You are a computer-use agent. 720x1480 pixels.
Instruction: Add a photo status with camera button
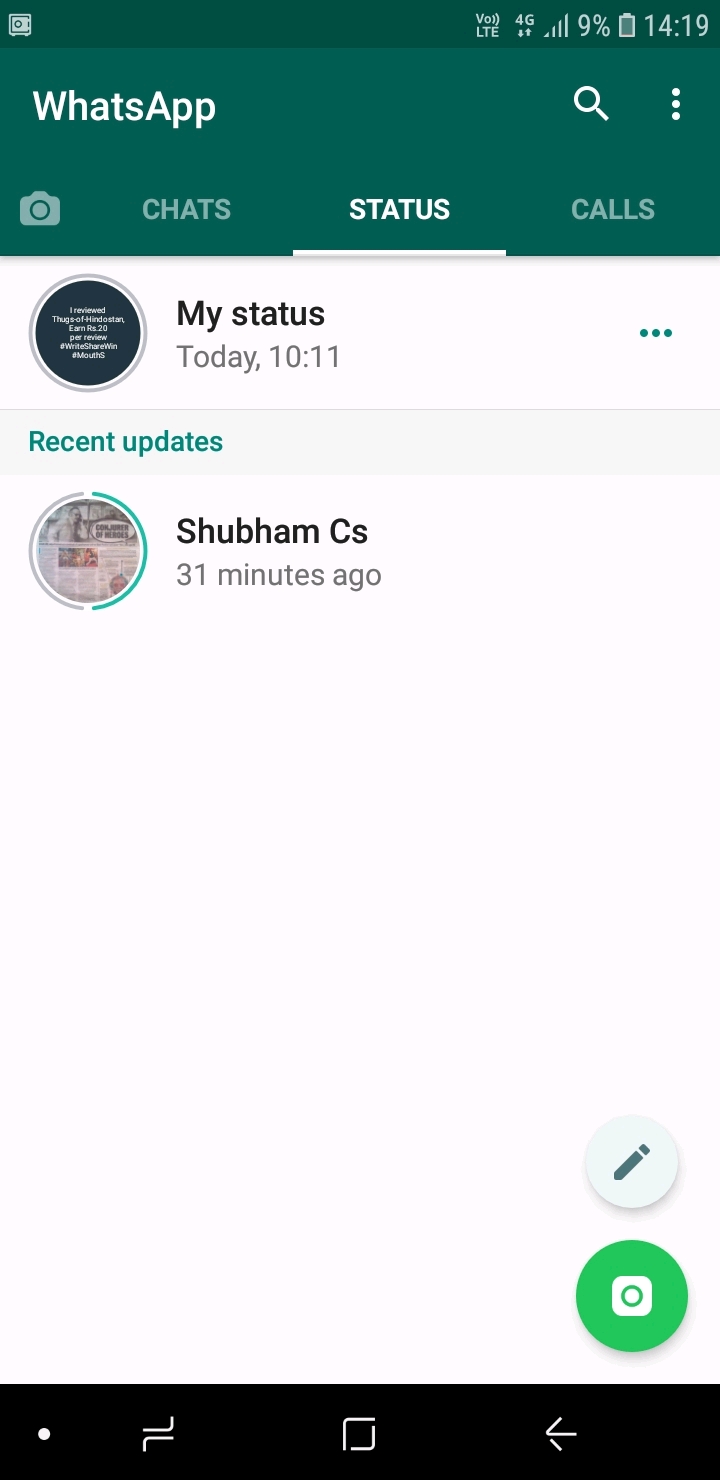[632, 1296]
